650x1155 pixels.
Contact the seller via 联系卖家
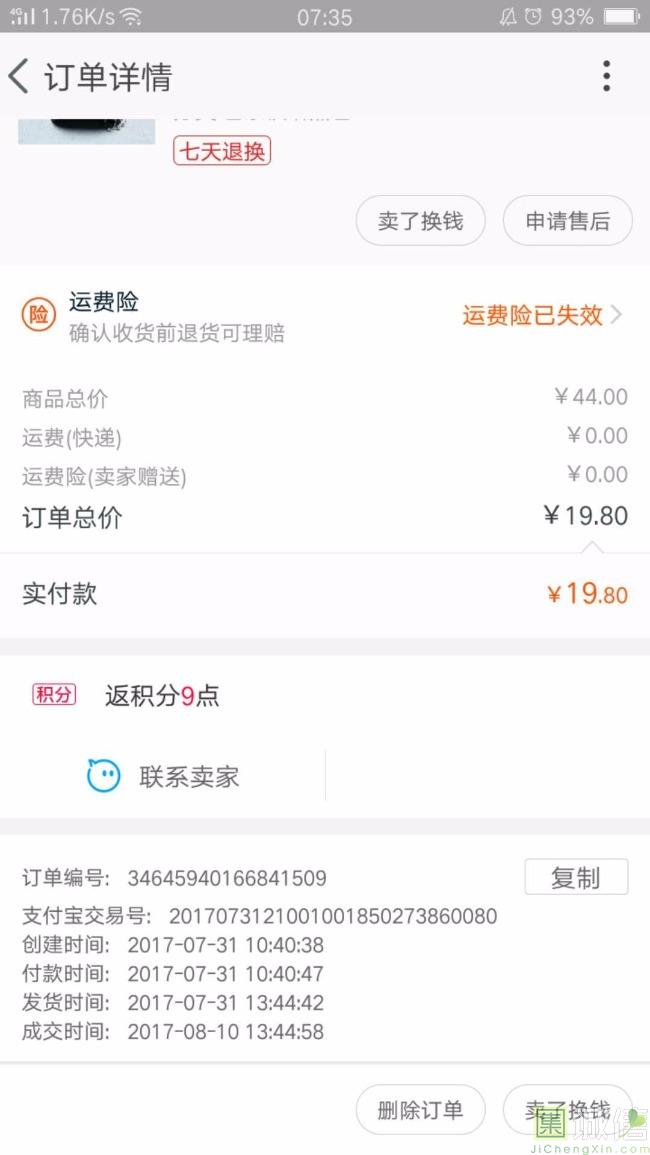163,776
